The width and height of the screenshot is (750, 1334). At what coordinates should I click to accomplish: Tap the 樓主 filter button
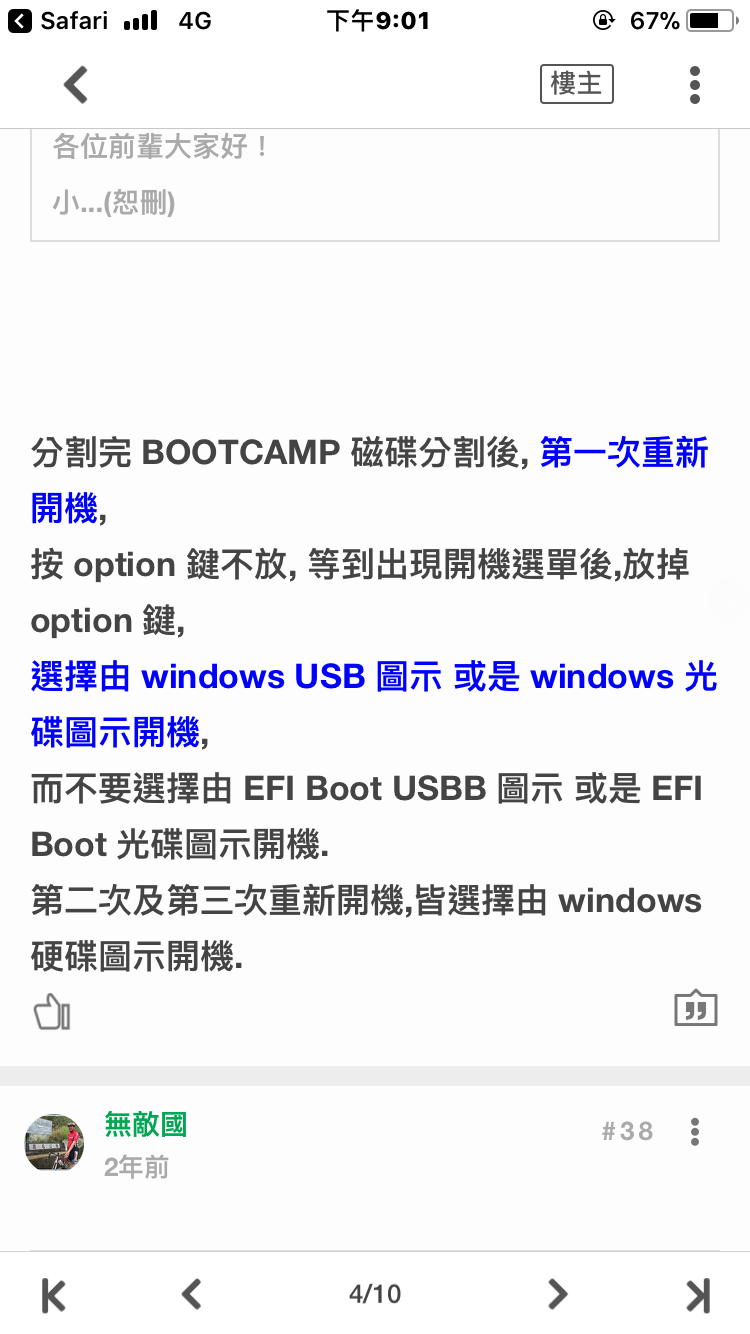pyautogui.click(x=576, y=84)
